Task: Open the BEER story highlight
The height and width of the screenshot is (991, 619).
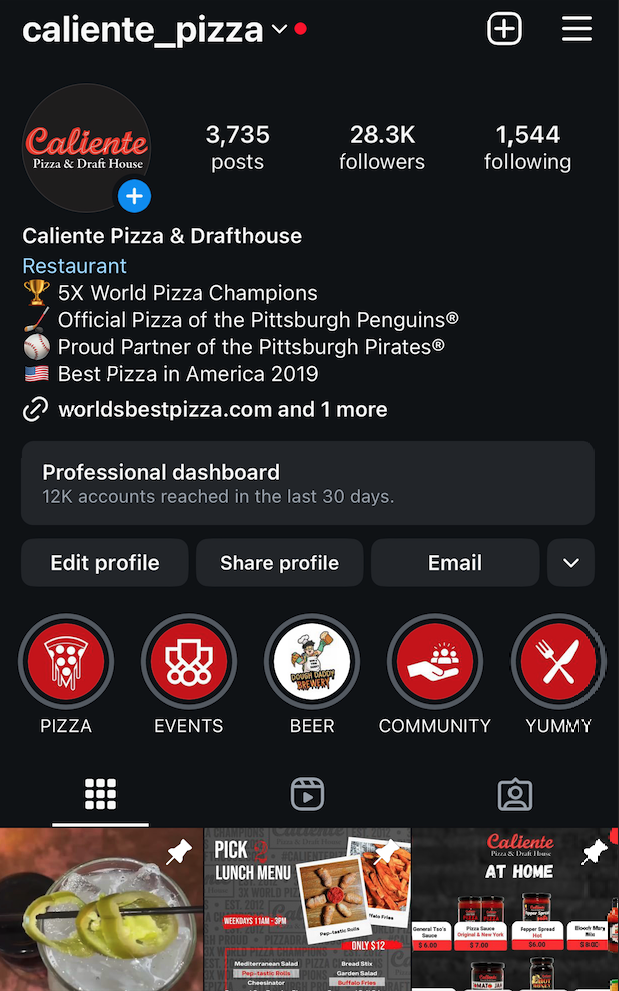Action: click(312, 662)
